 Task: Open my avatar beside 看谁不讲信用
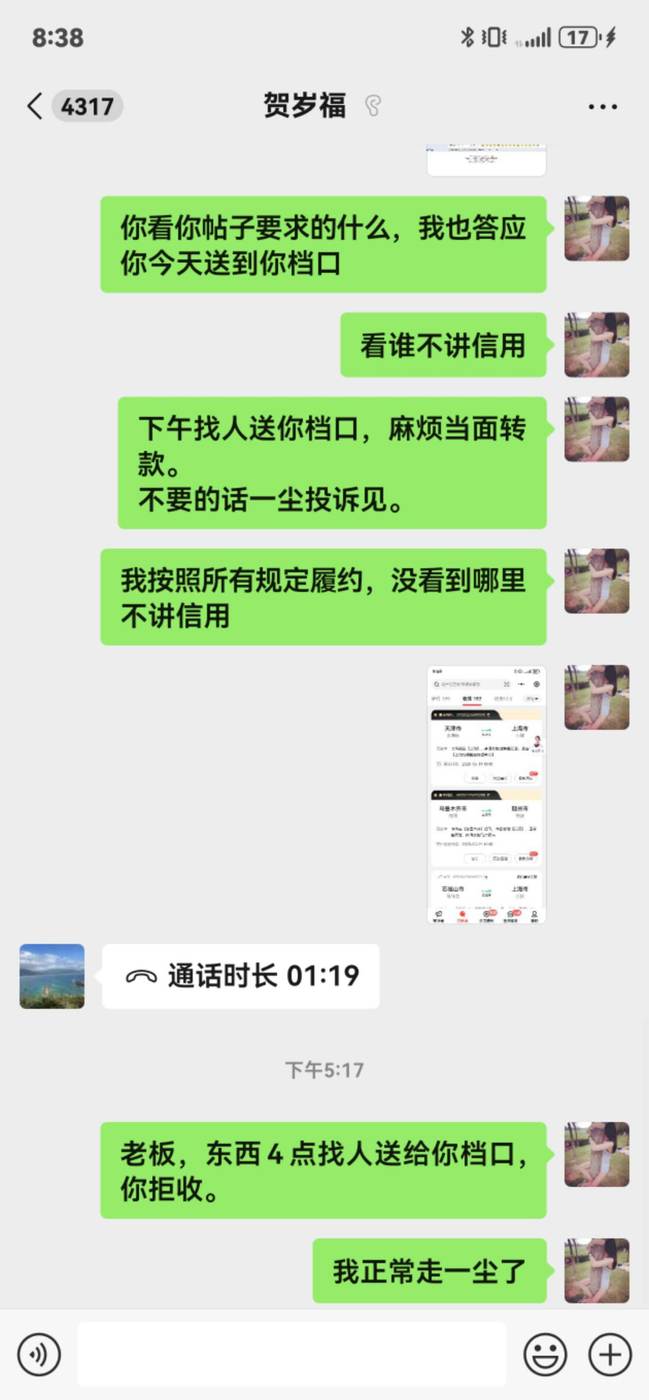pos(597,345)
